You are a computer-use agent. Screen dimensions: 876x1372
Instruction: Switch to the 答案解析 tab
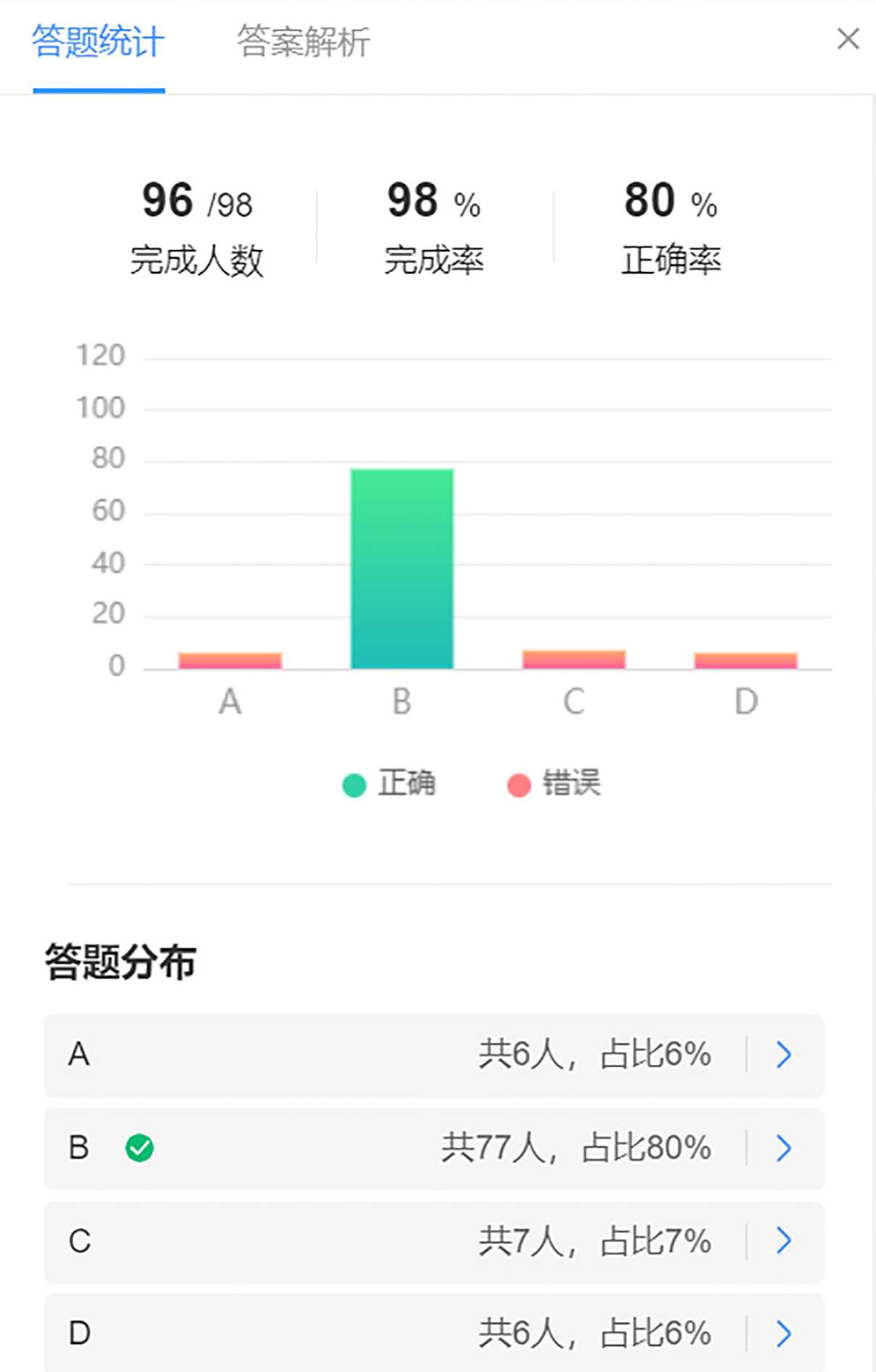[303, 41]
